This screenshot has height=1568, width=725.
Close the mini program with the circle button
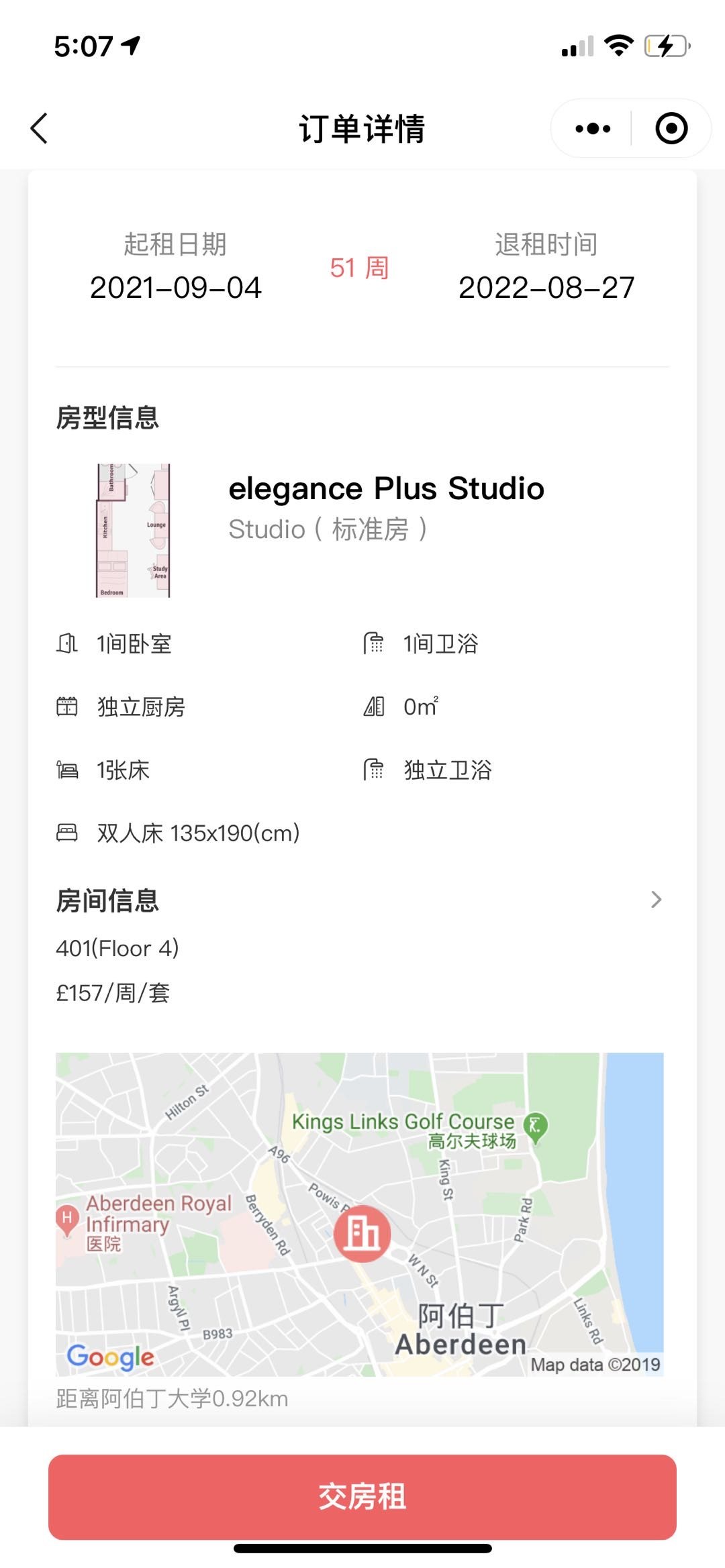(671, 128)
